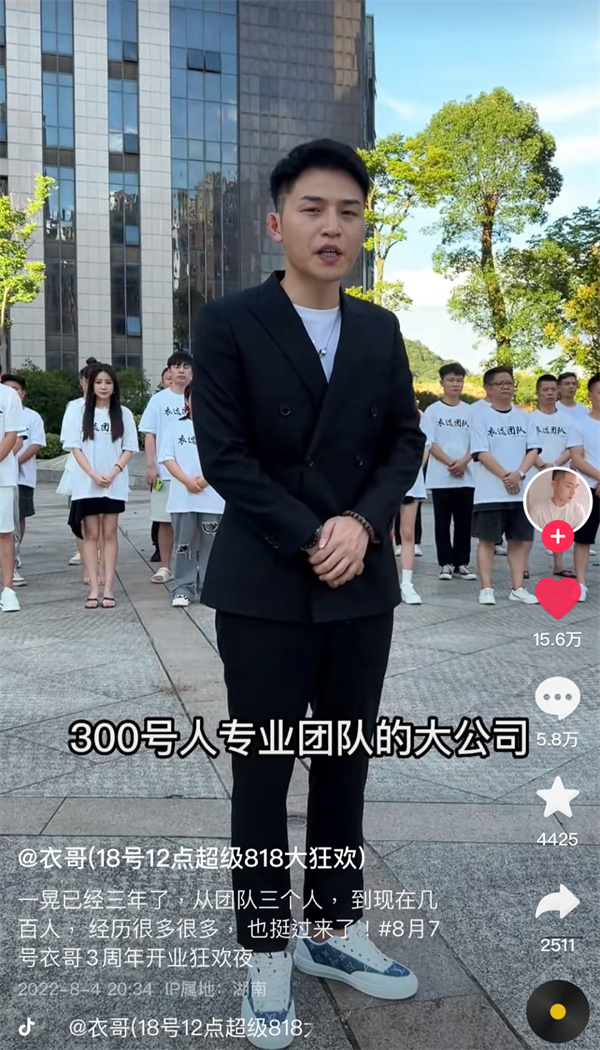The height and width of the screenshot is (1050, 600).
Task: Open the spinning music disc for this sound
Action: 557,1010
